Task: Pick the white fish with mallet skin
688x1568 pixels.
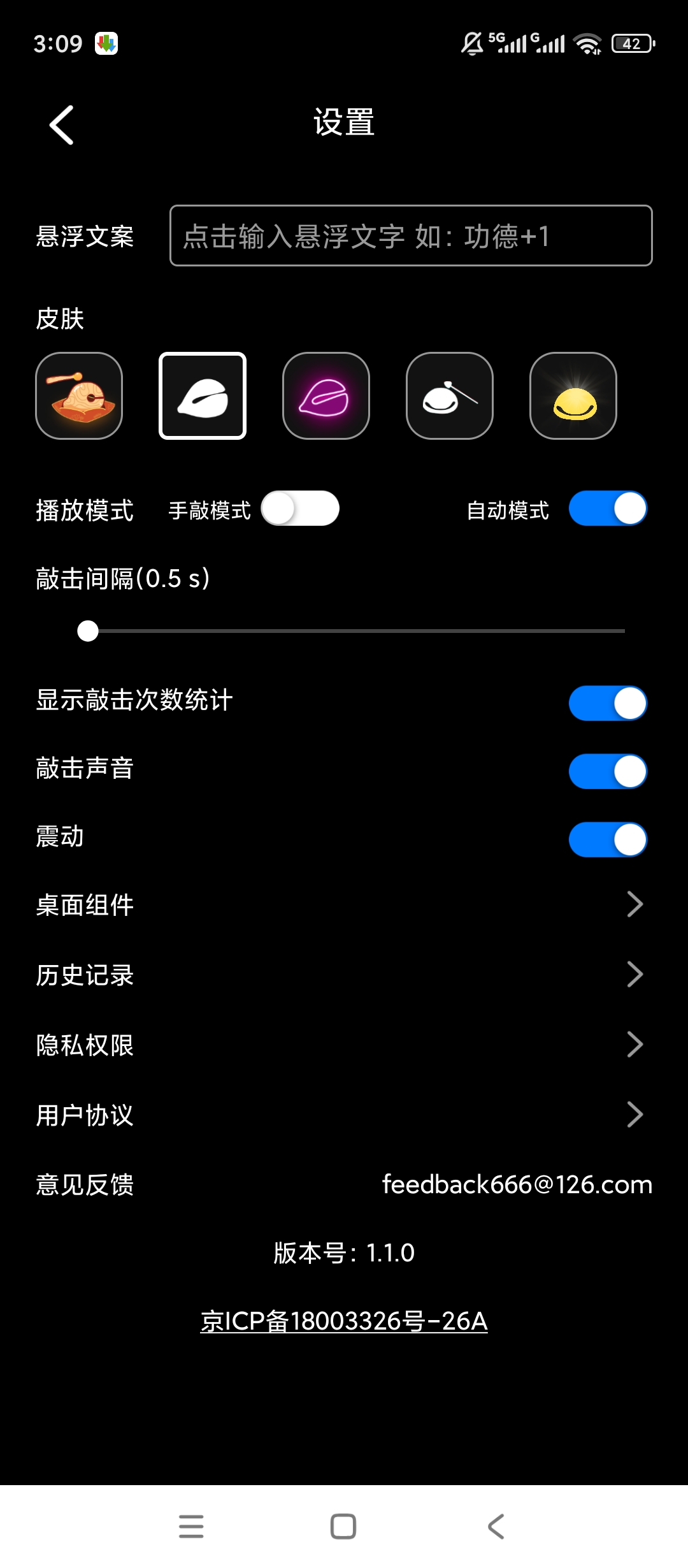Action: [450, 396]
